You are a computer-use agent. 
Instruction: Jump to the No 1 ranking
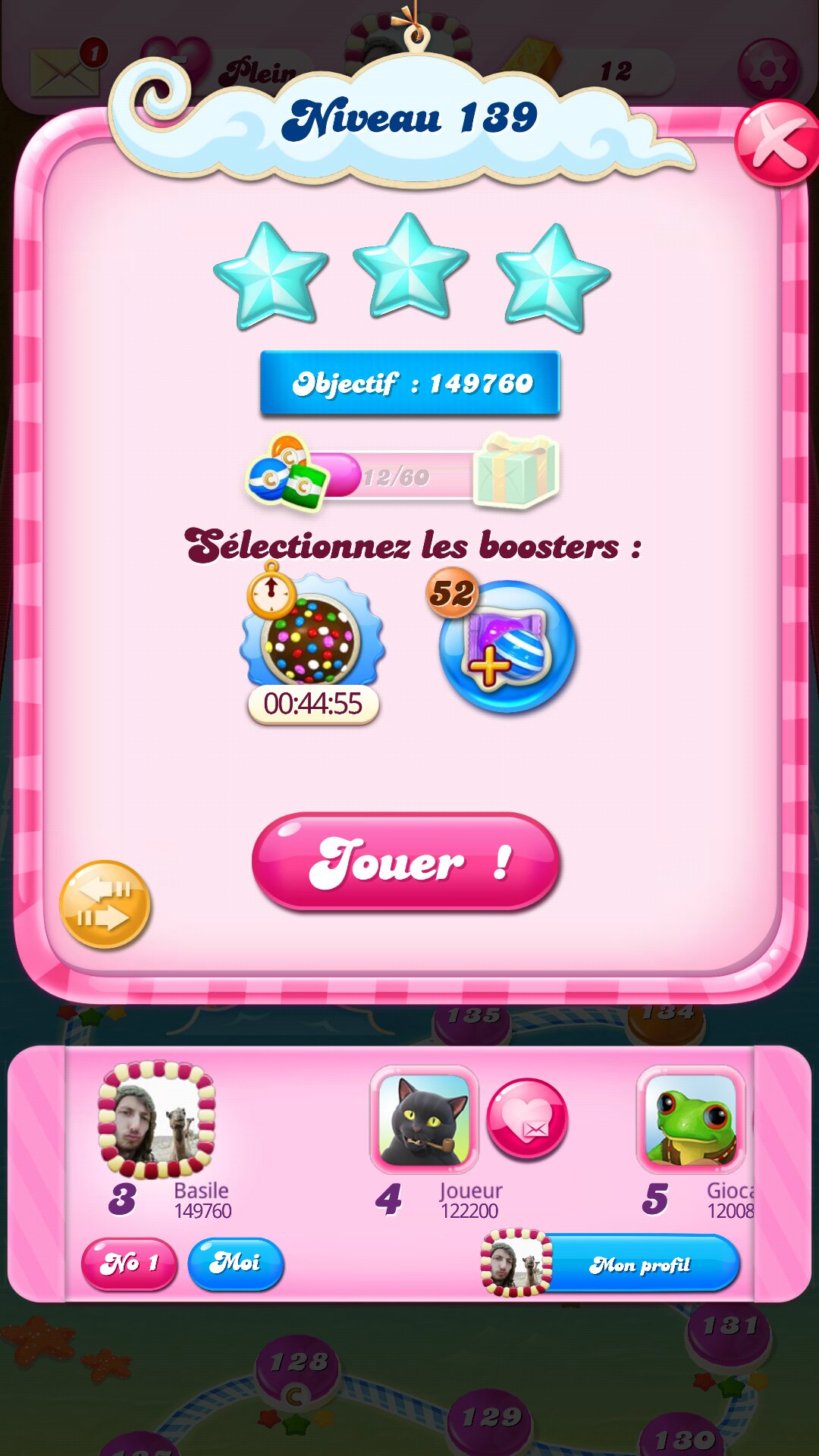tap(129, 1263)
